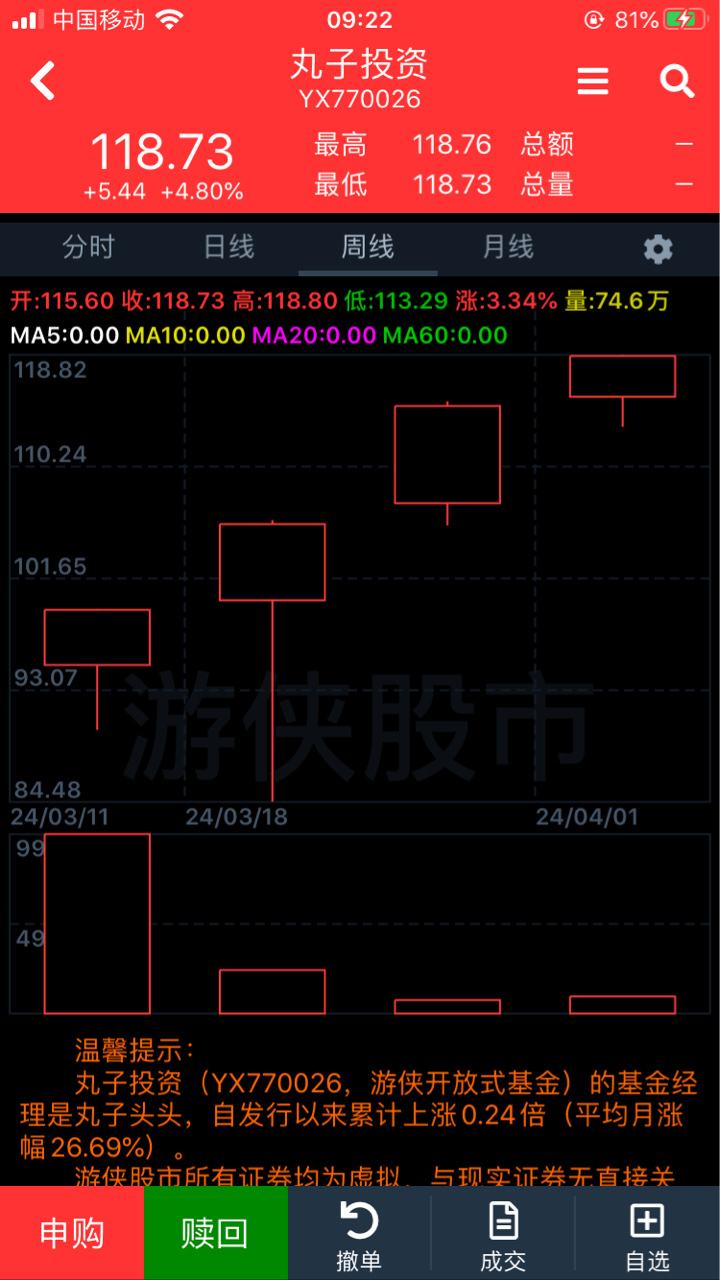Open 撤单 to cancel orders
Image resolution: width=720 pixels, height=1280 pixels.
tap(359, 1237)
